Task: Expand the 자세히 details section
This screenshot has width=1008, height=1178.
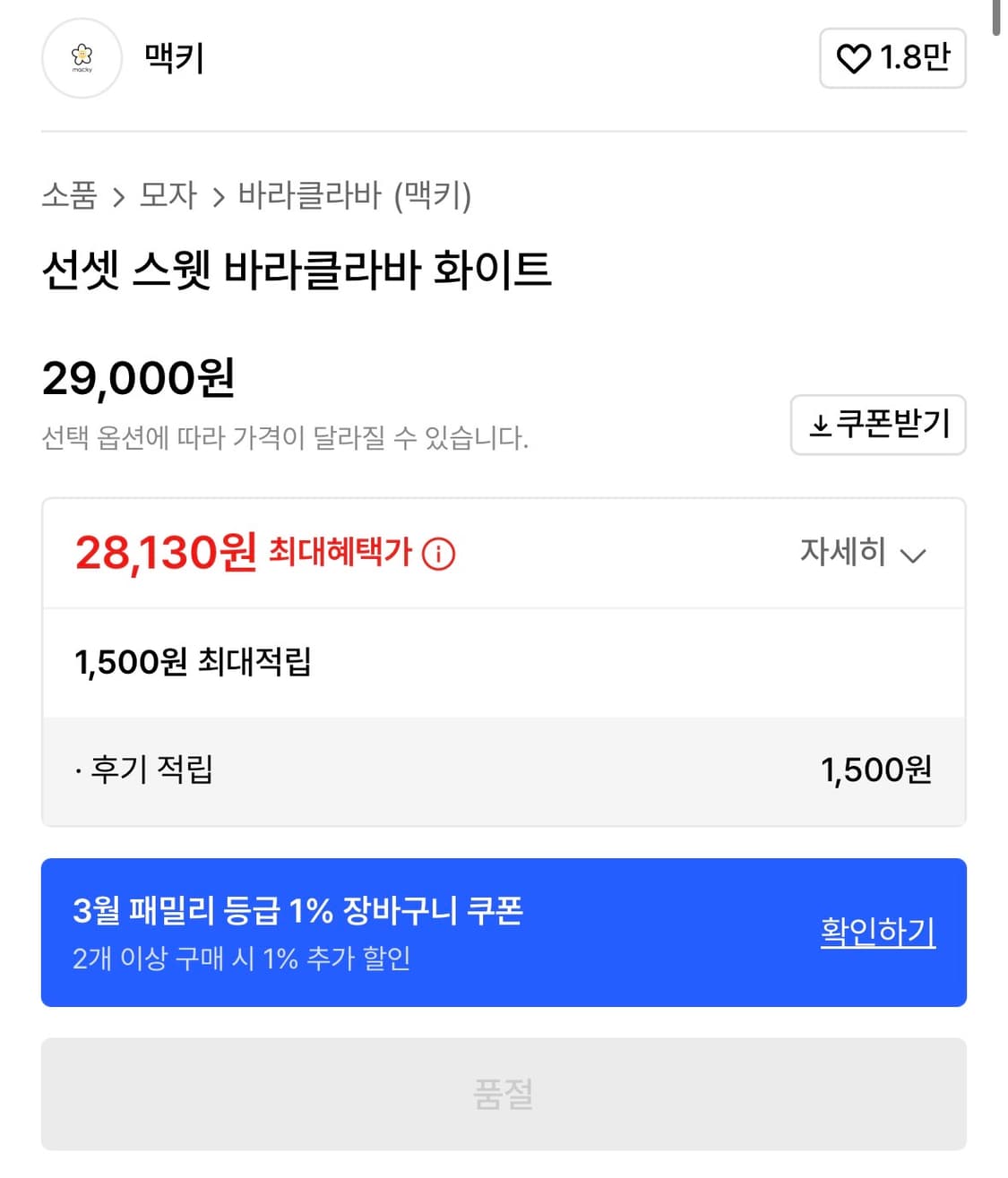Action: (x=842, y=554)
